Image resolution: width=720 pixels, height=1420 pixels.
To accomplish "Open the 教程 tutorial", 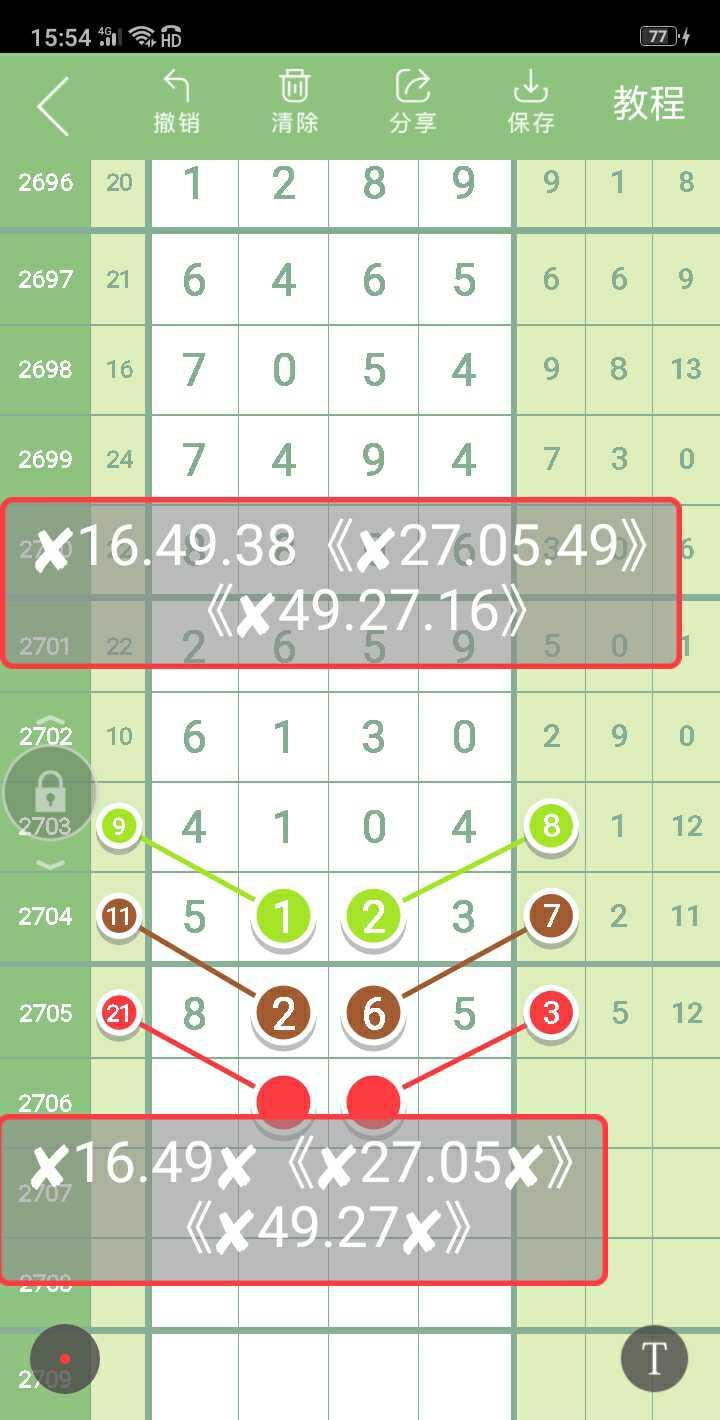I will [x=649, y=103].
